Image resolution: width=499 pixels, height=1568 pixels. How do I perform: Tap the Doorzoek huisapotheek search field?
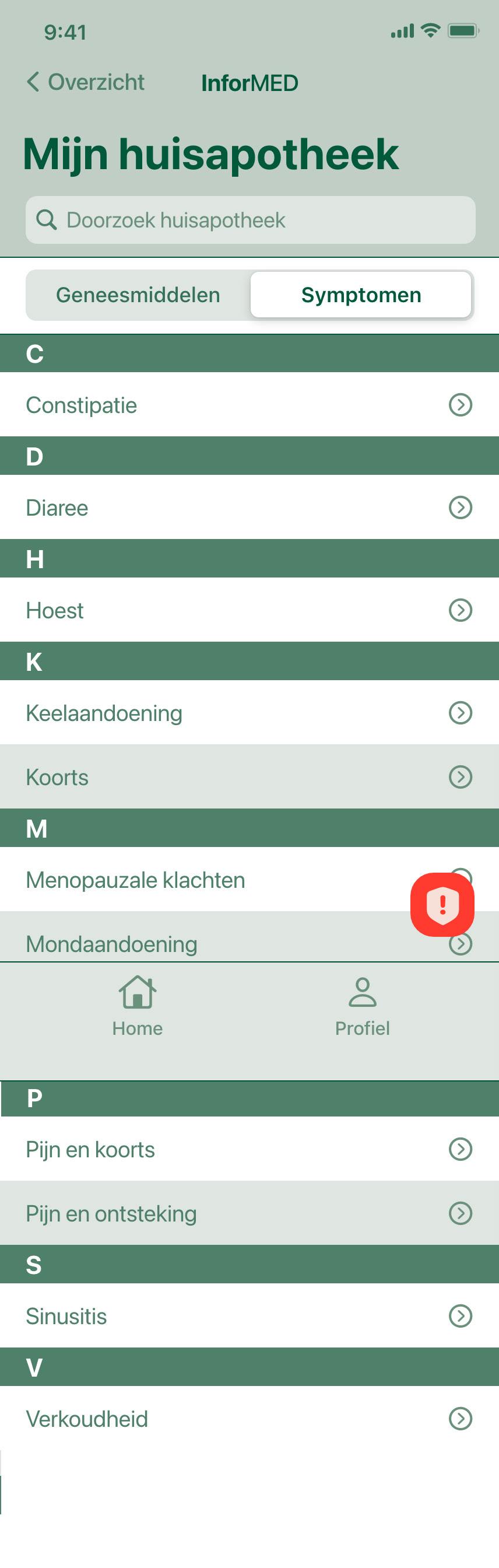250,220
